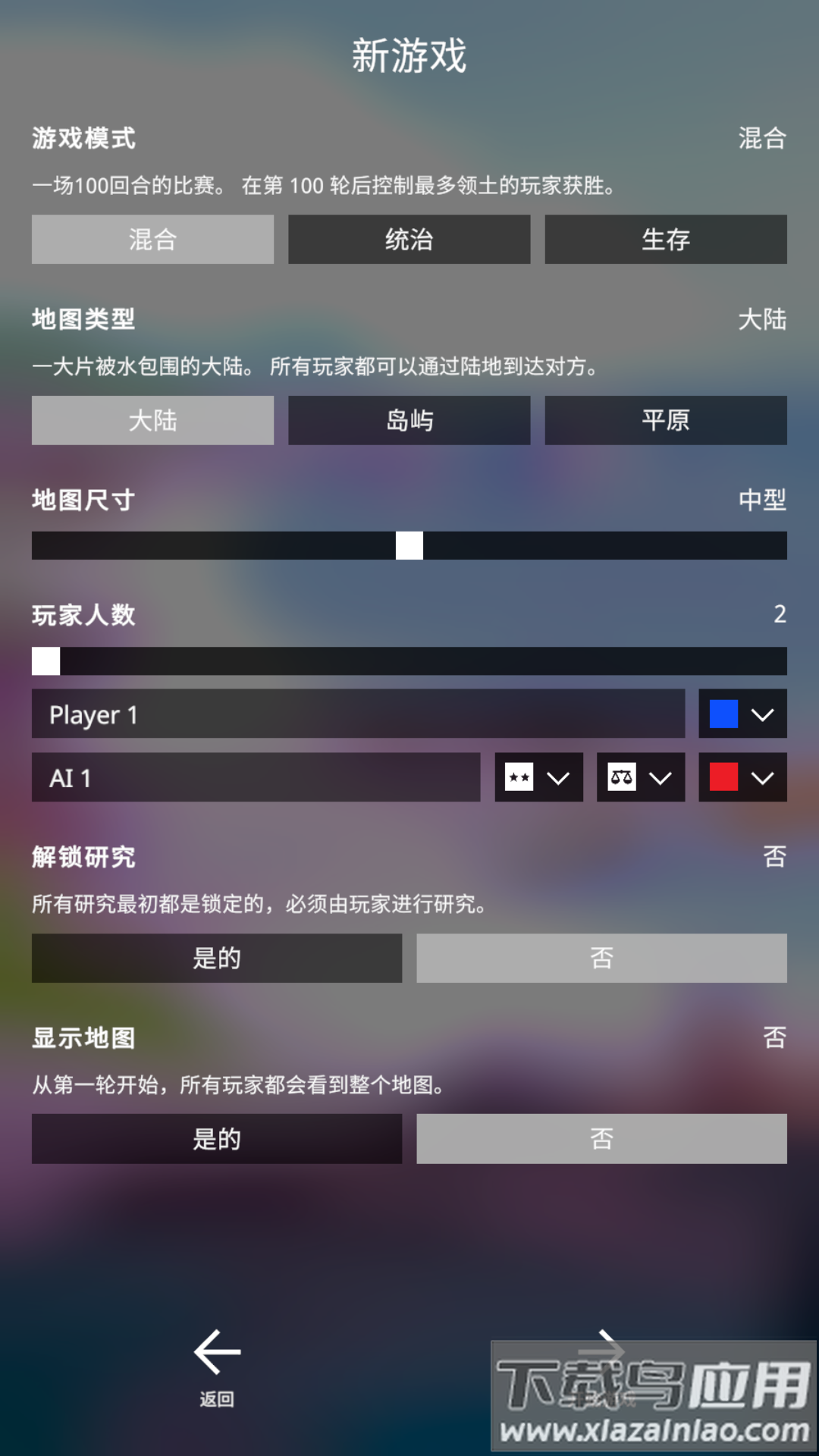
Task: Open the AI 1 difficulty stars selector
Action: pos(538,777)
